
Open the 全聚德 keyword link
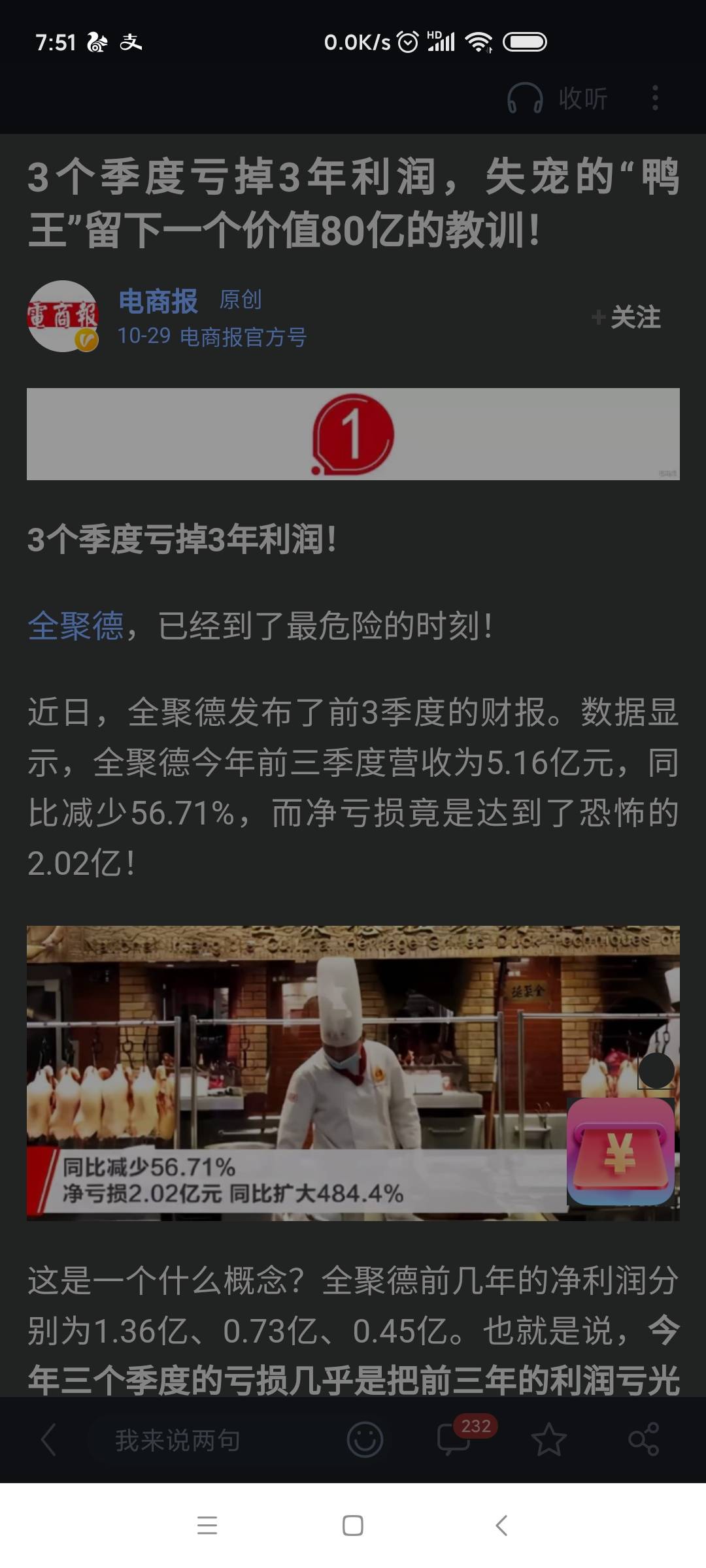point(76,626)
